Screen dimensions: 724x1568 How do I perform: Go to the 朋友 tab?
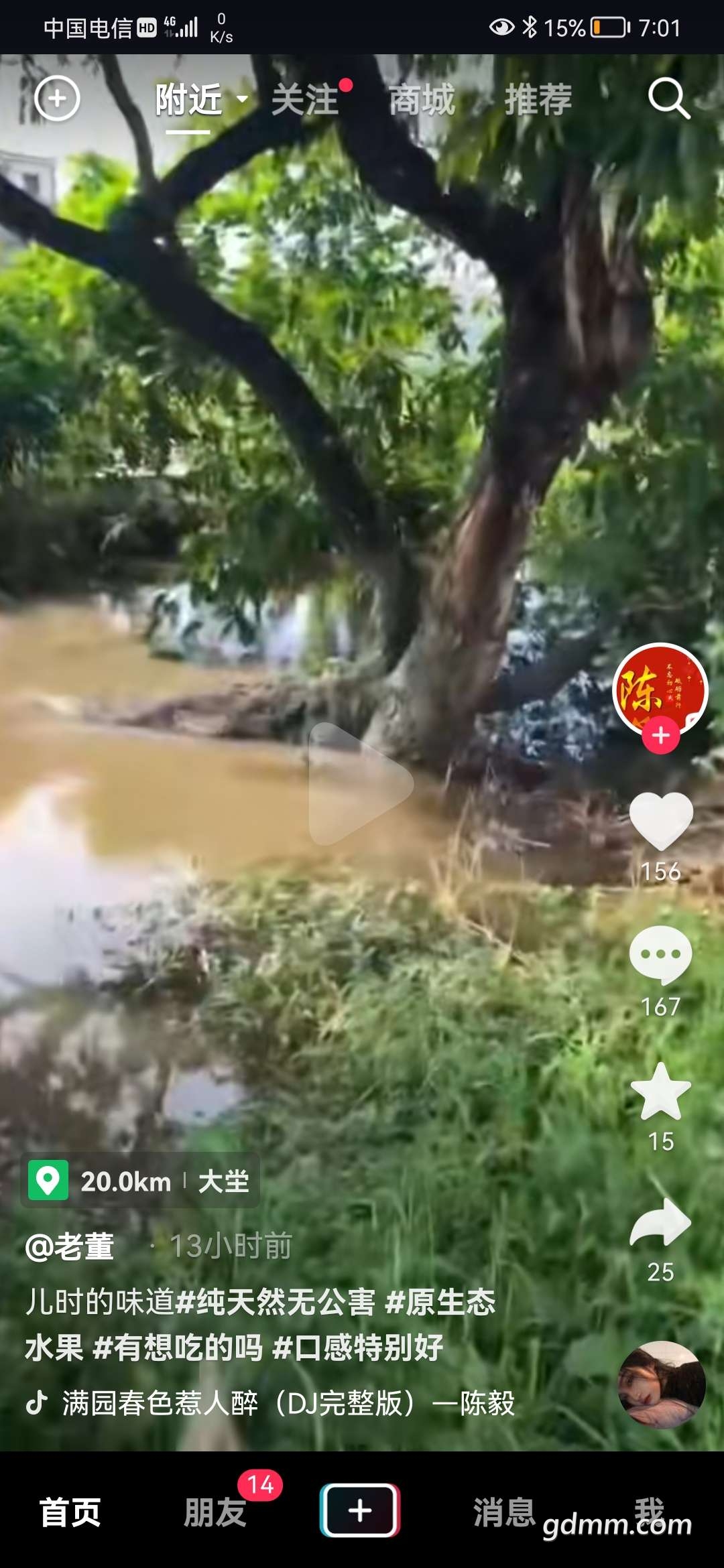click(215, 1512)
